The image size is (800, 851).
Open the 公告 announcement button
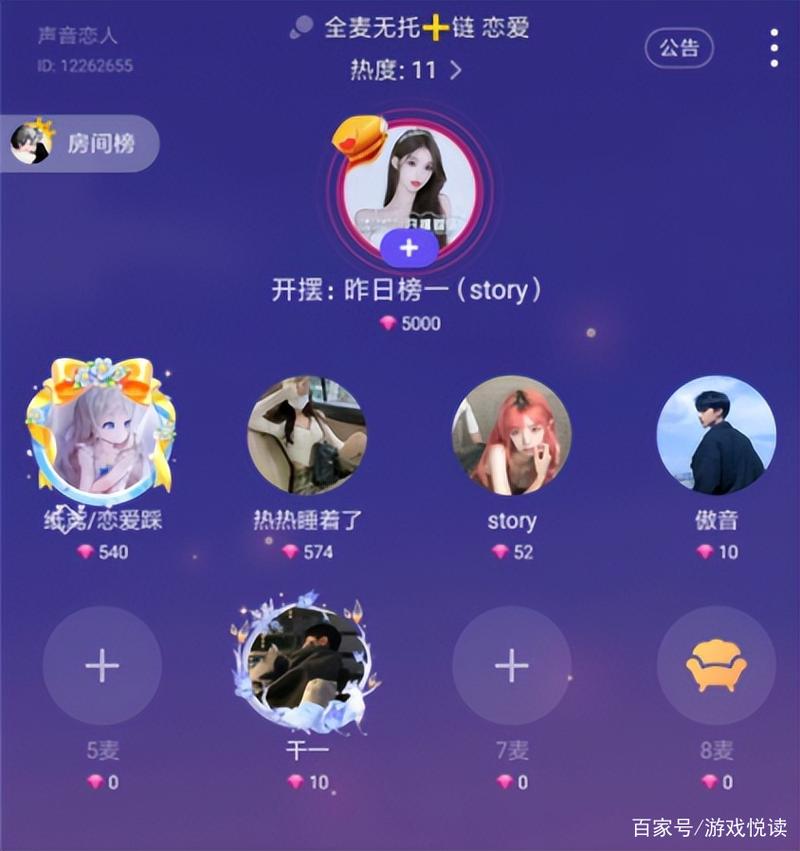pyautogui.click(x=679, y=48)
